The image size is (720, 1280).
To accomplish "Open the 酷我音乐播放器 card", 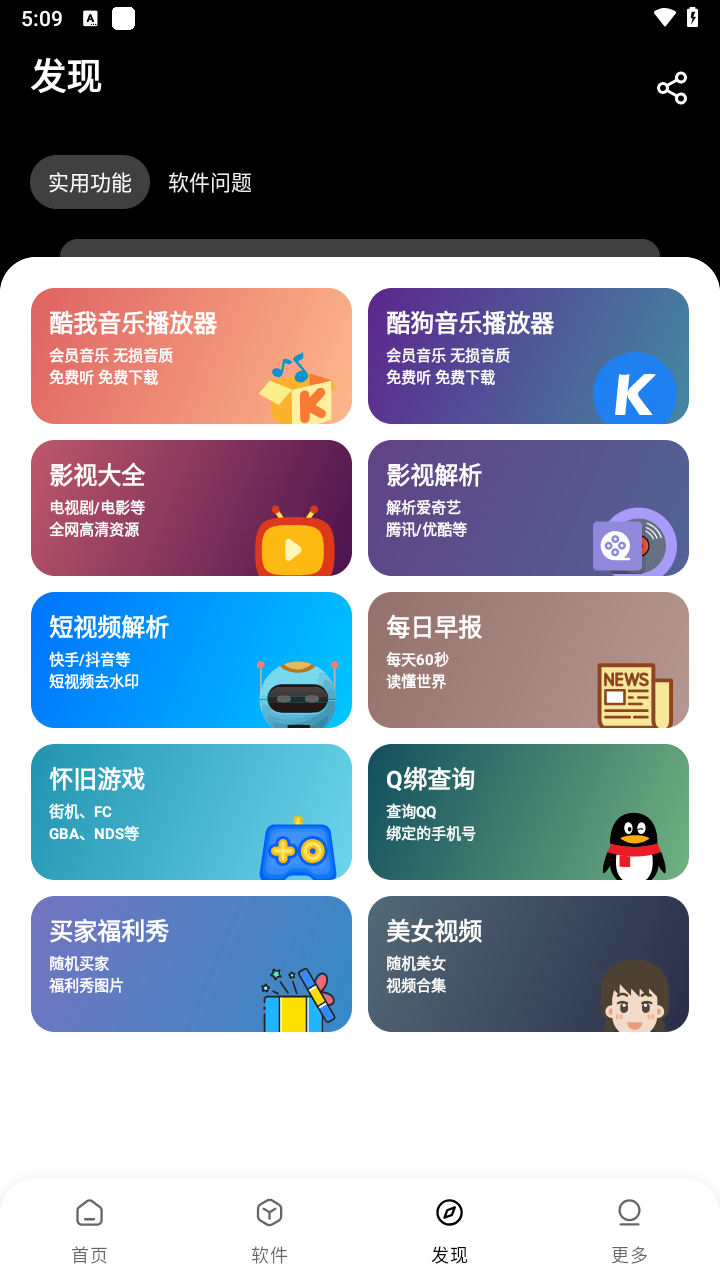I will pos(191,356).
